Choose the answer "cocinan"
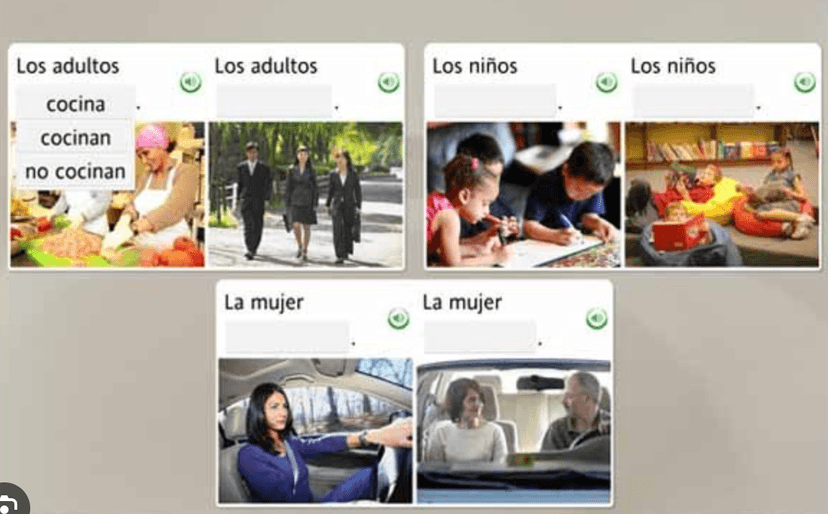 76,137
